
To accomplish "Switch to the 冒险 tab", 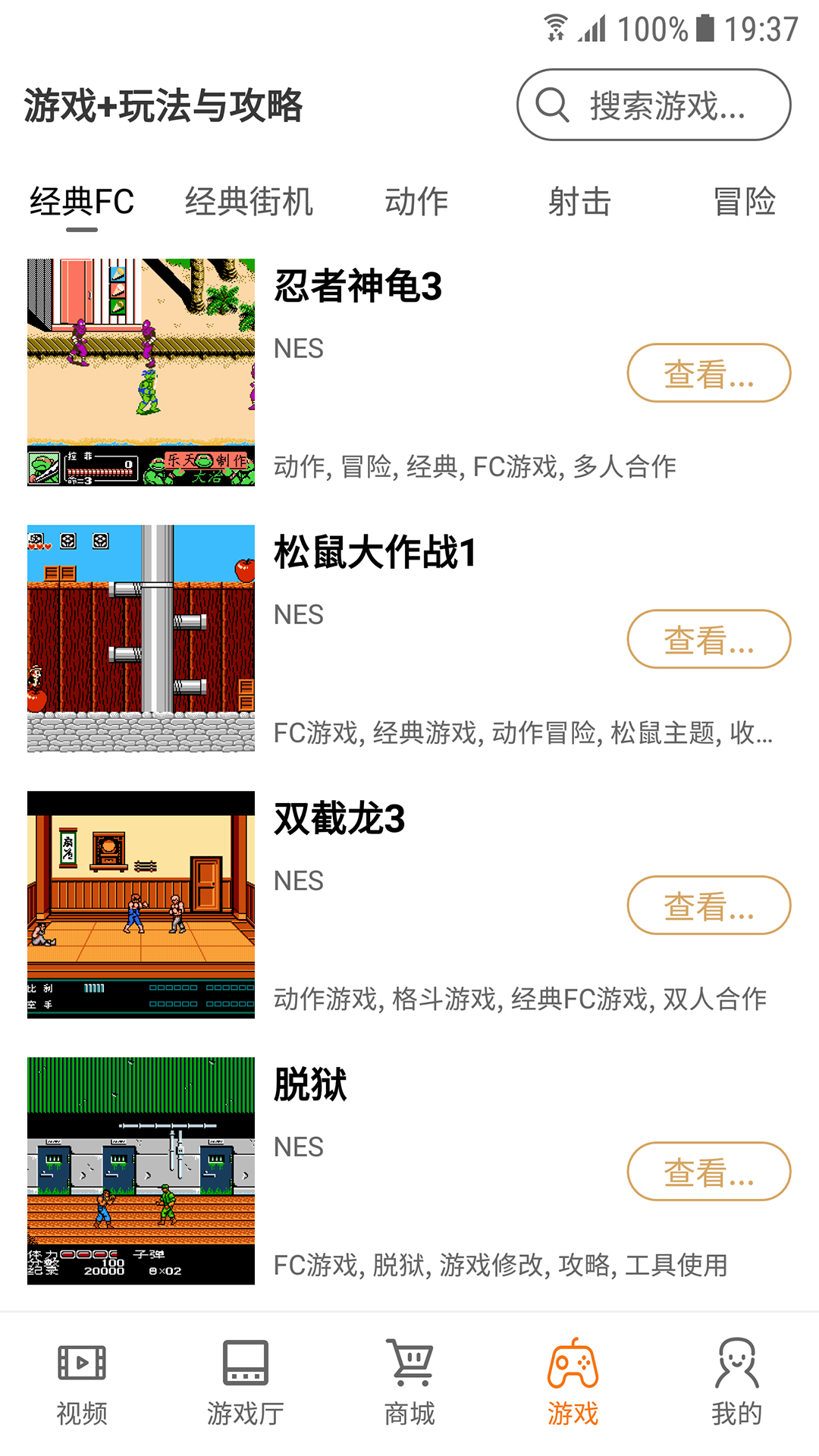I will [744, 201].
